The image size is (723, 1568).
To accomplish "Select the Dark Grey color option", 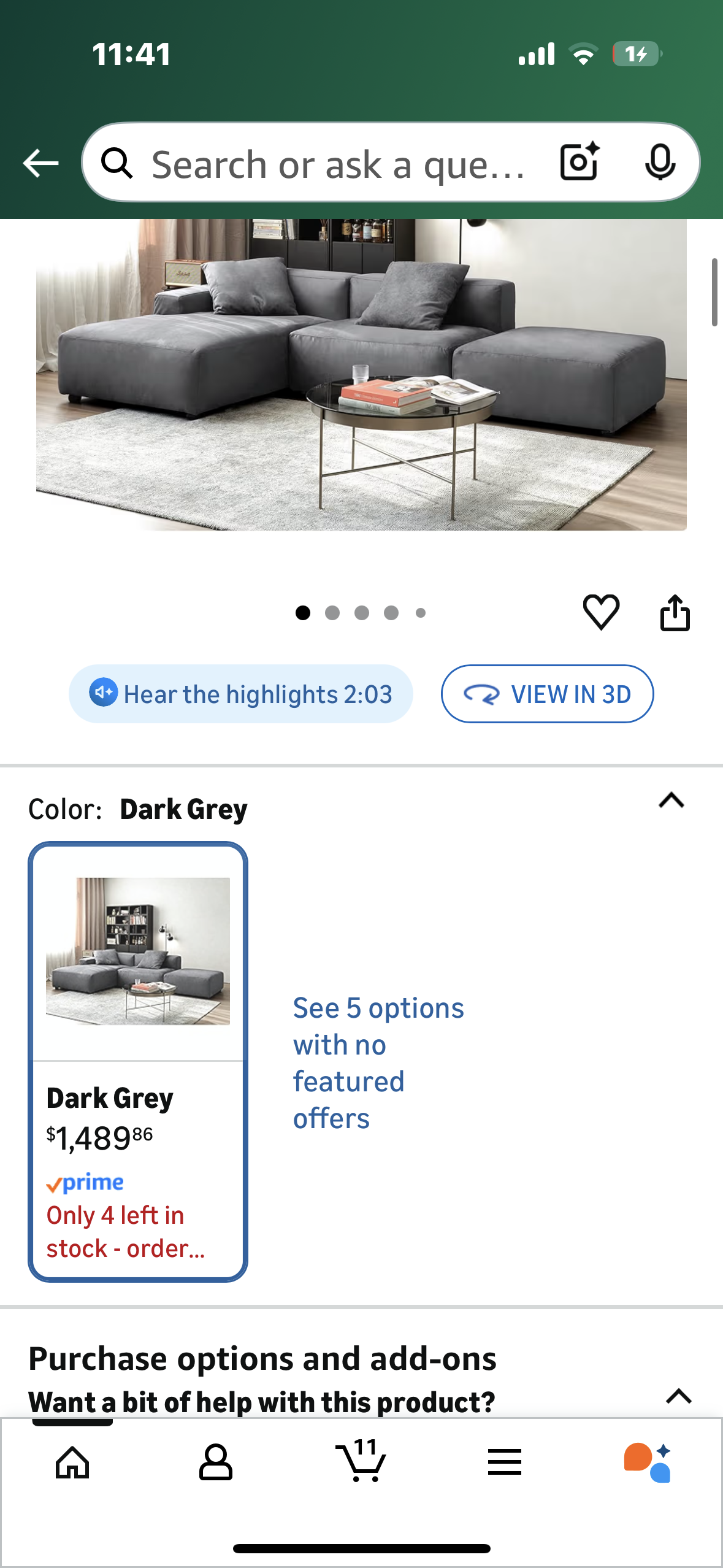I will 138,1061.
